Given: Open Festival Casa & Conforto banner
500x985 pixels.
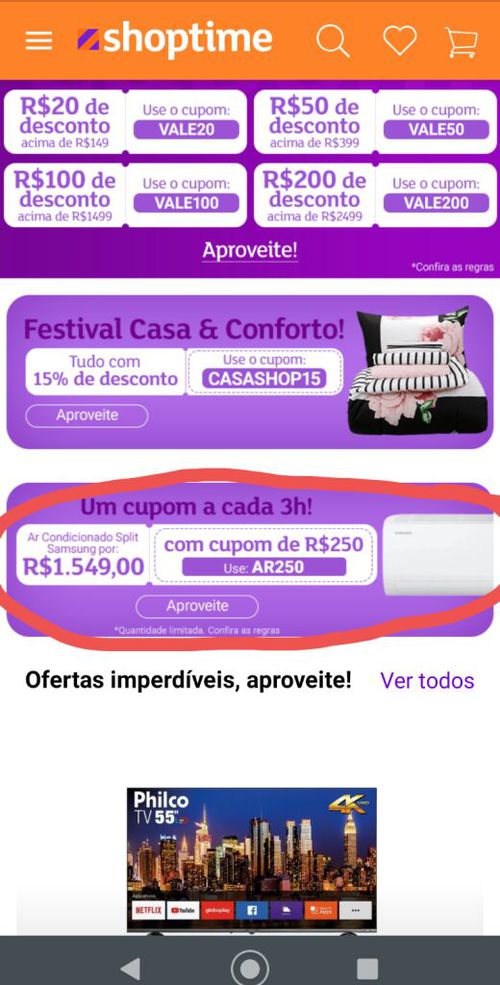Looking at the screenshot, I should click(249, 372).
